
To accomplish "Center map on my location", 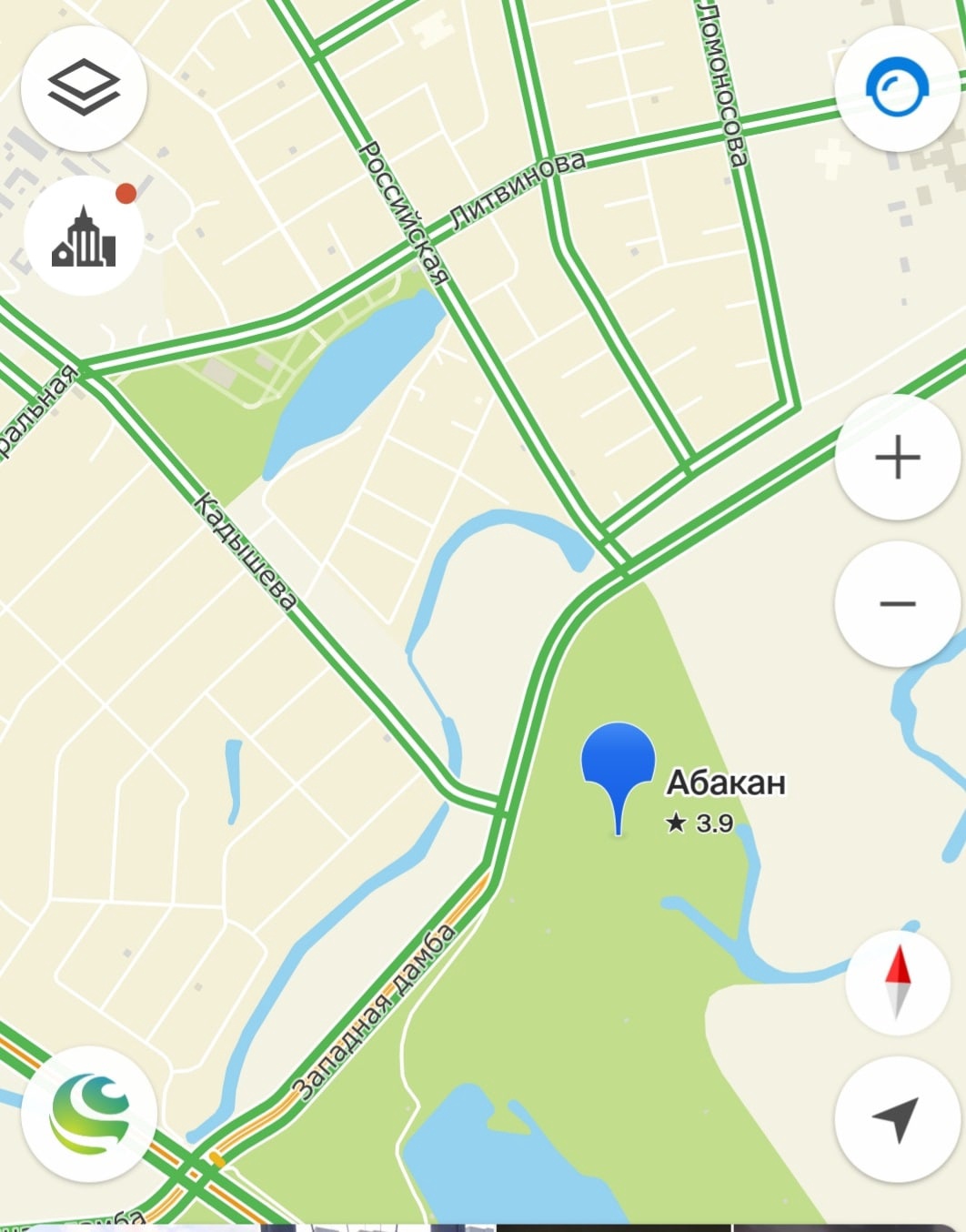I will pos(897,1119).
